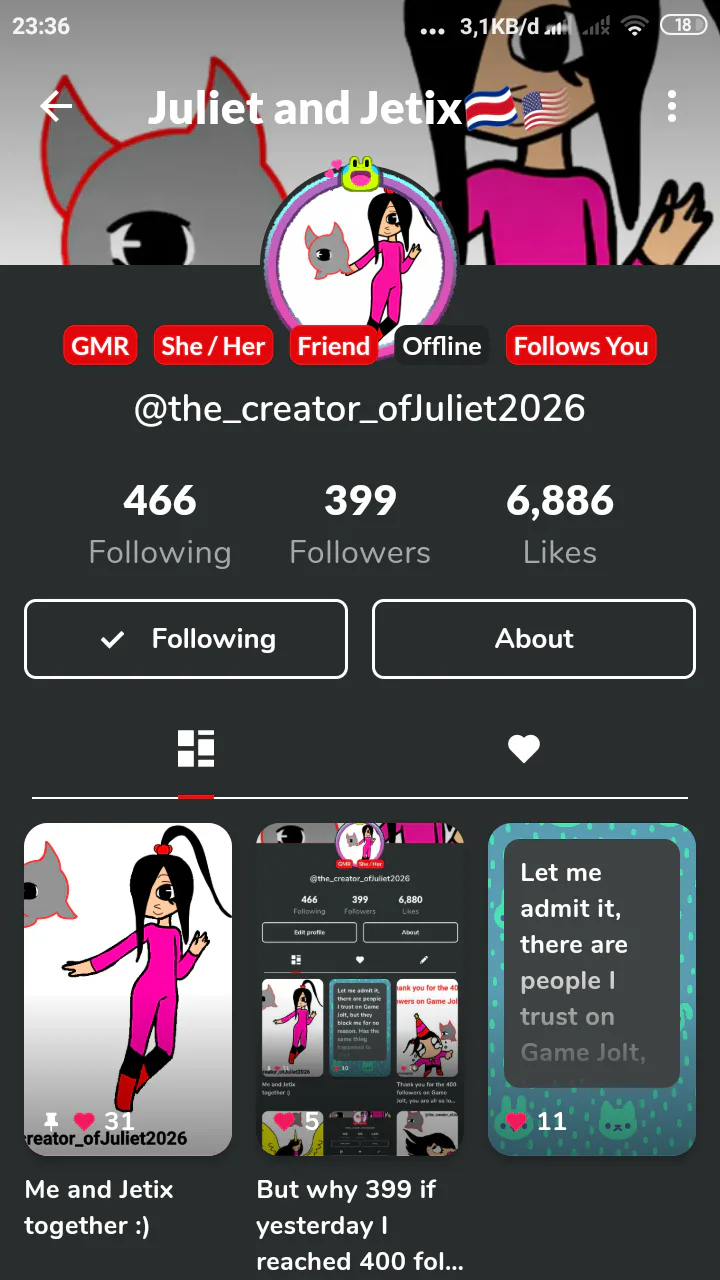Open the "Let me admit it" post

[x=592, y=989]
